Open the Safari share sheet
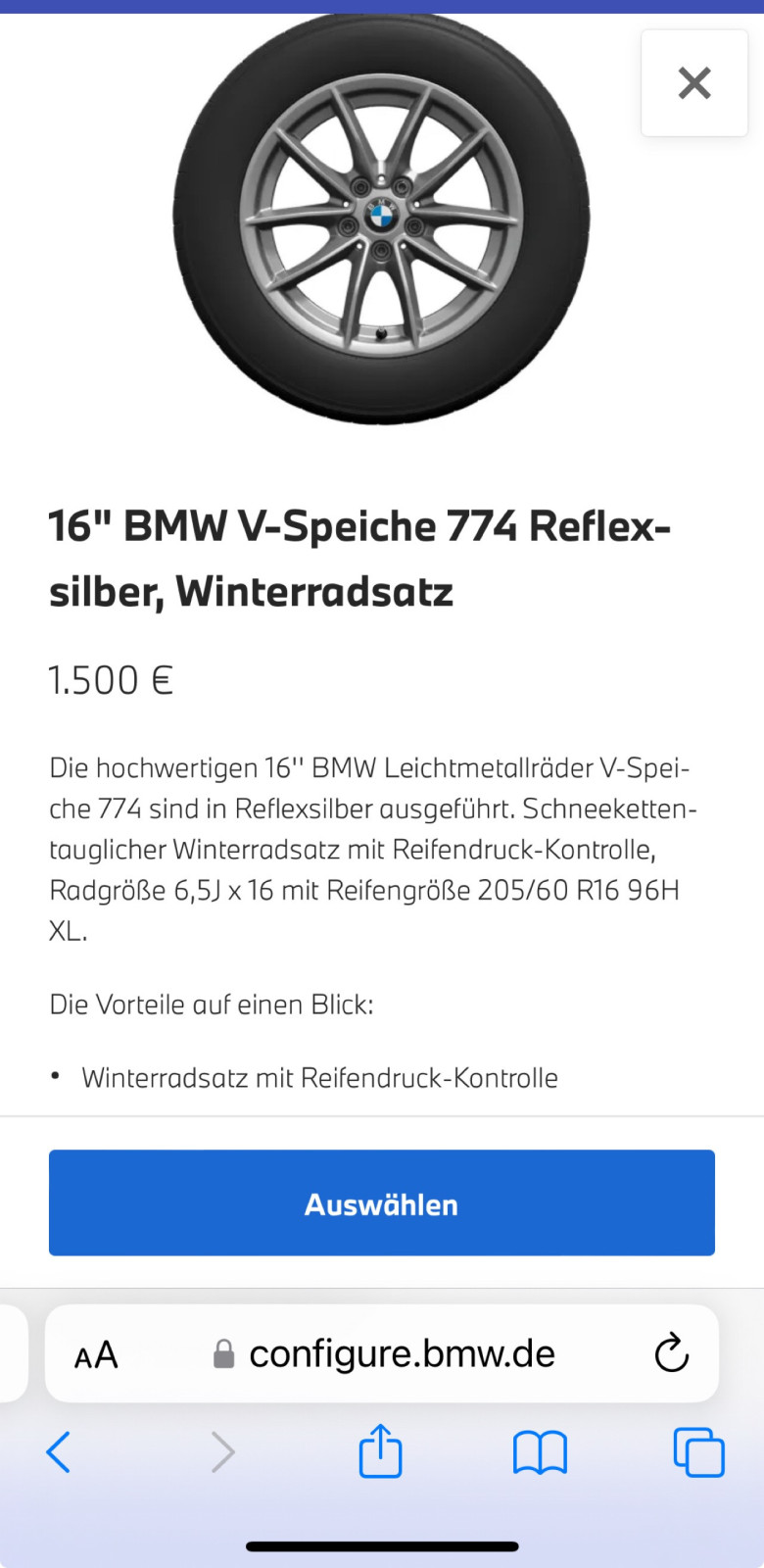This screenshot has width=764, height=1568. (x=380, y=1451)
